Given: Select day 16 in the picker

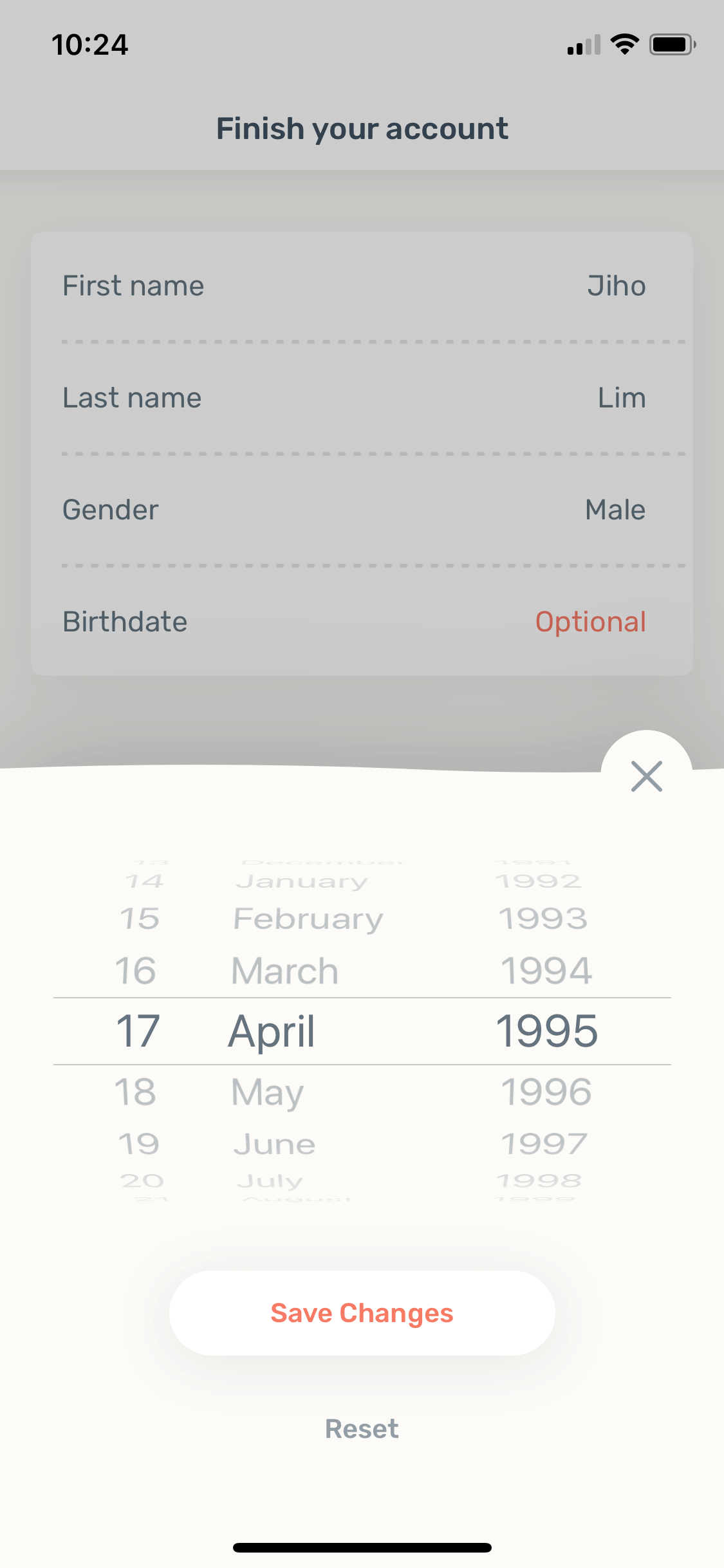Looking at the screenshot, I should coord(135,971).
